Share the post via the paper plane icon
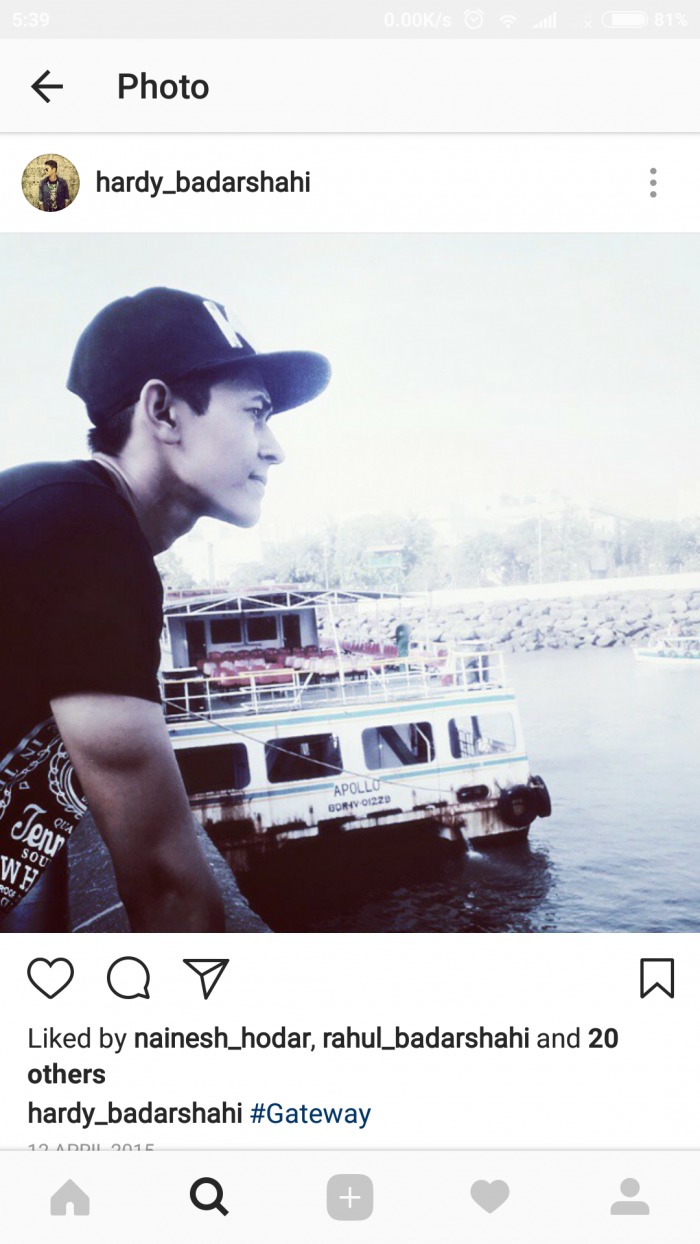The image size is (700, 1244). pyautogui.click(x=206, y=978)
